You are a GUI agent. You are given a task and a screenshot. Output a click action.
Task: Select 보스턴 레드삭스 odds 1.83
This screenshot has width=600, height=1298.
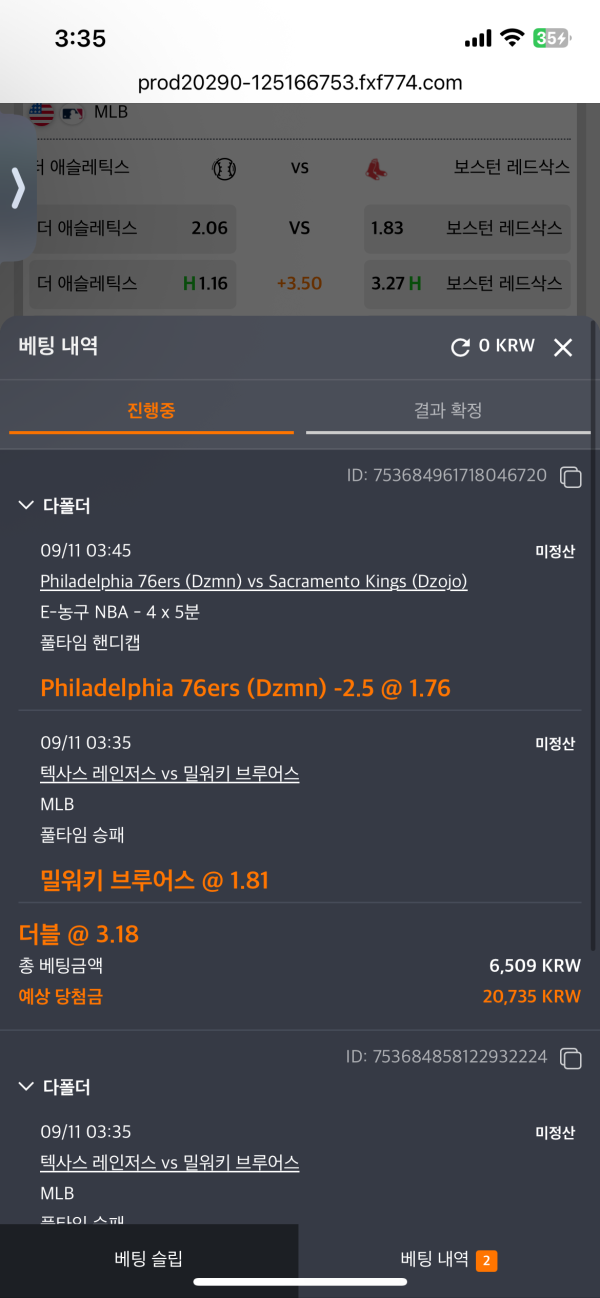(x=467, y=228)
